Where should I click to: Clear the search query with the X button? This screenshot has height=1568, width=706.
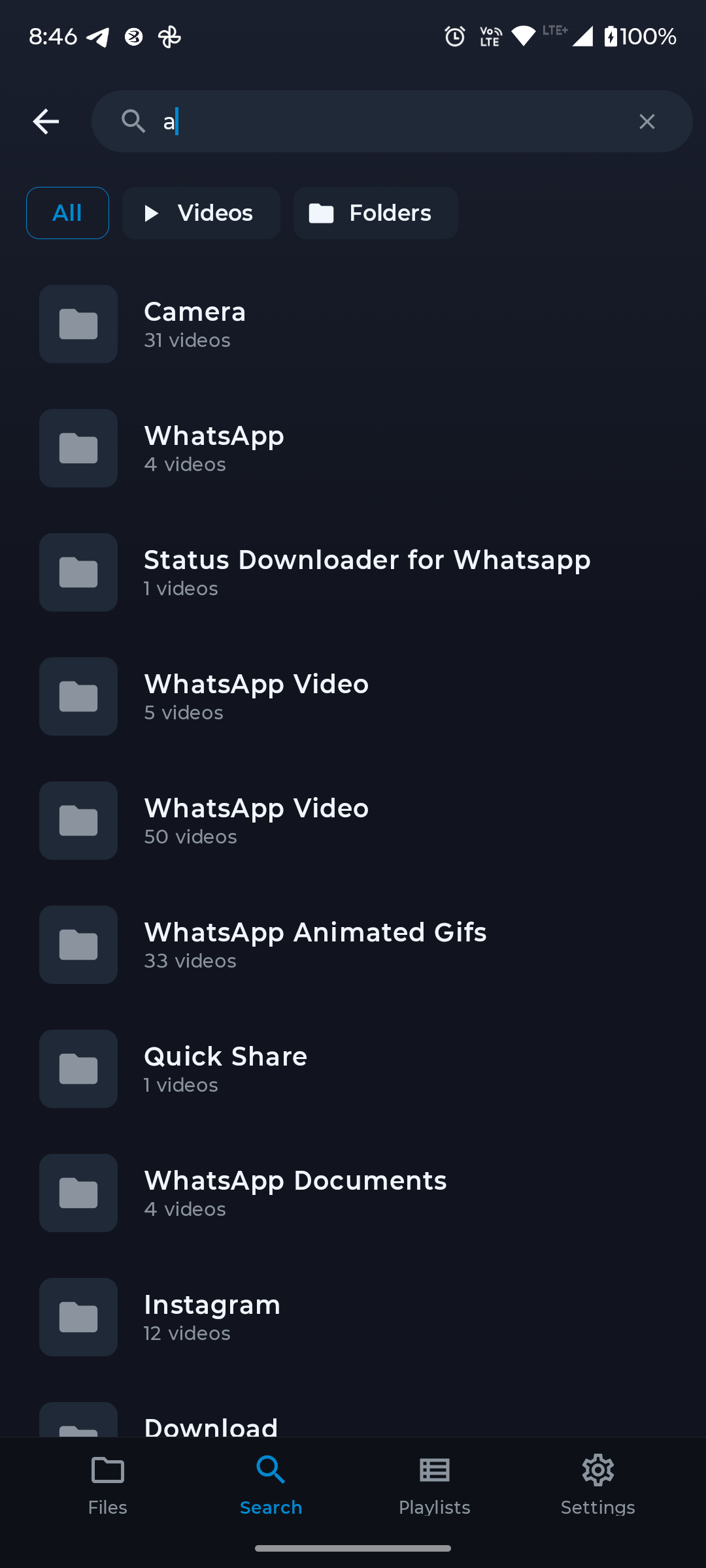coord(647,121)
